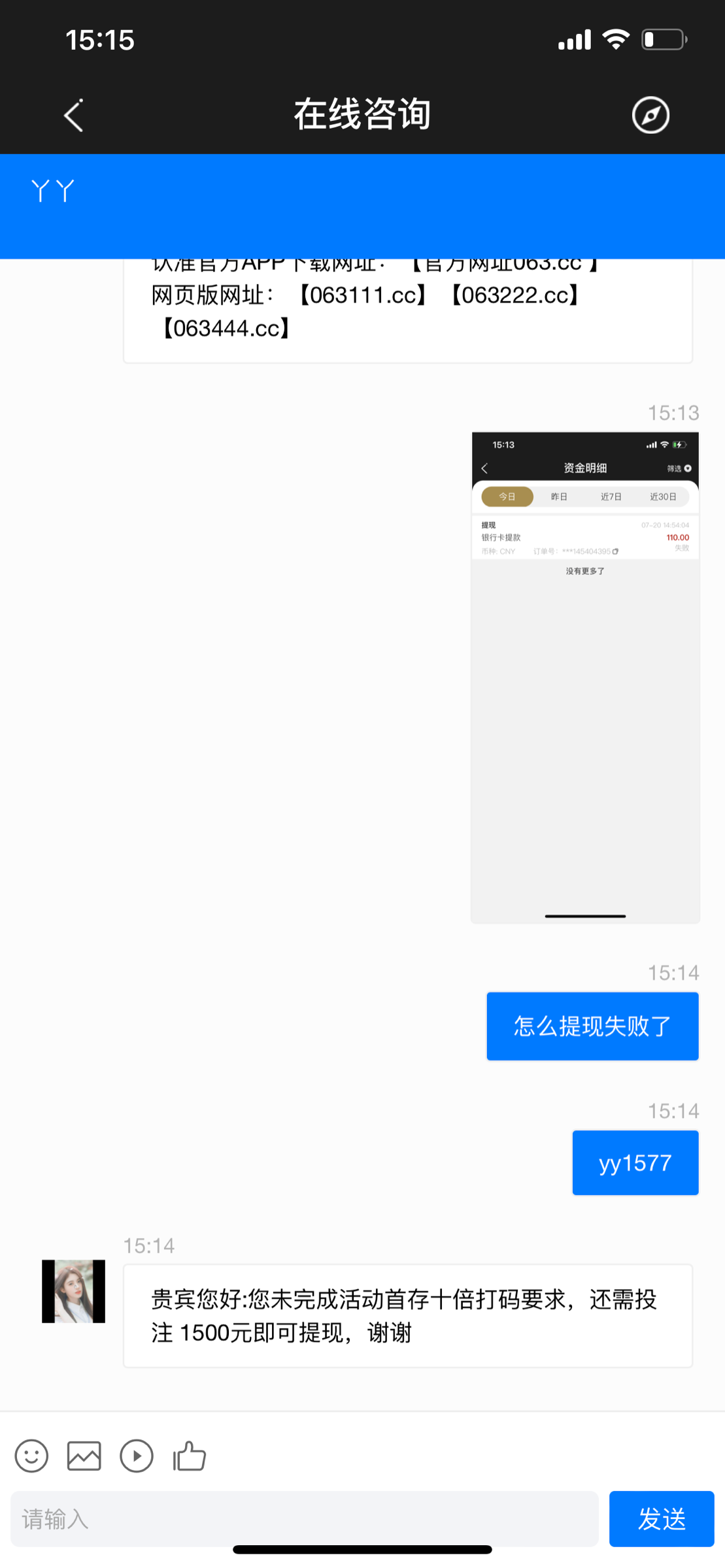Open the compass icon in the header
Screen dimensions: 725x1568
(x=650, y=116)
